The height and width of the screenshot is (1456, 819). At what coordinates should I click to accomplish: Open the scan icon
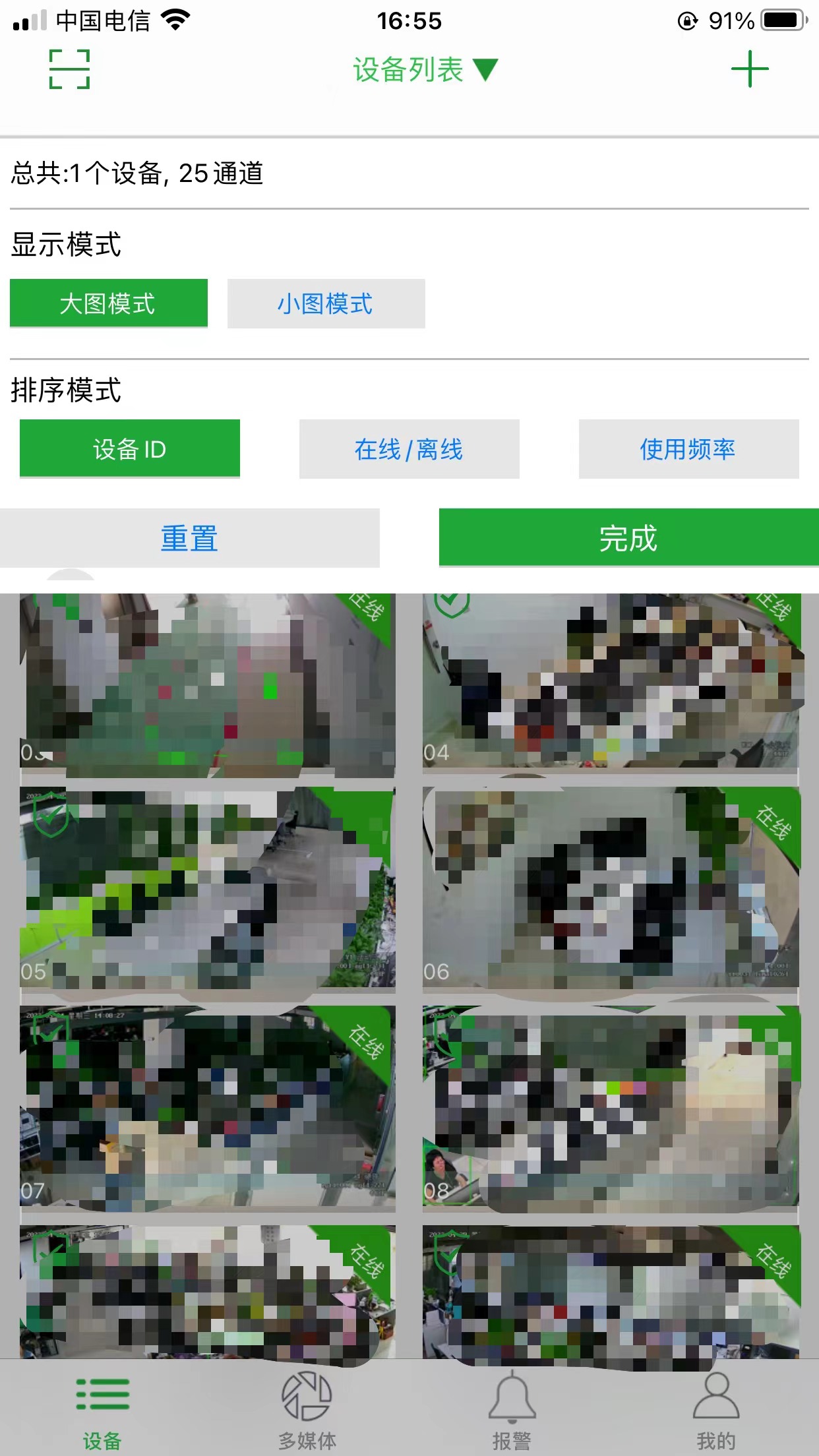coord(69,69)
